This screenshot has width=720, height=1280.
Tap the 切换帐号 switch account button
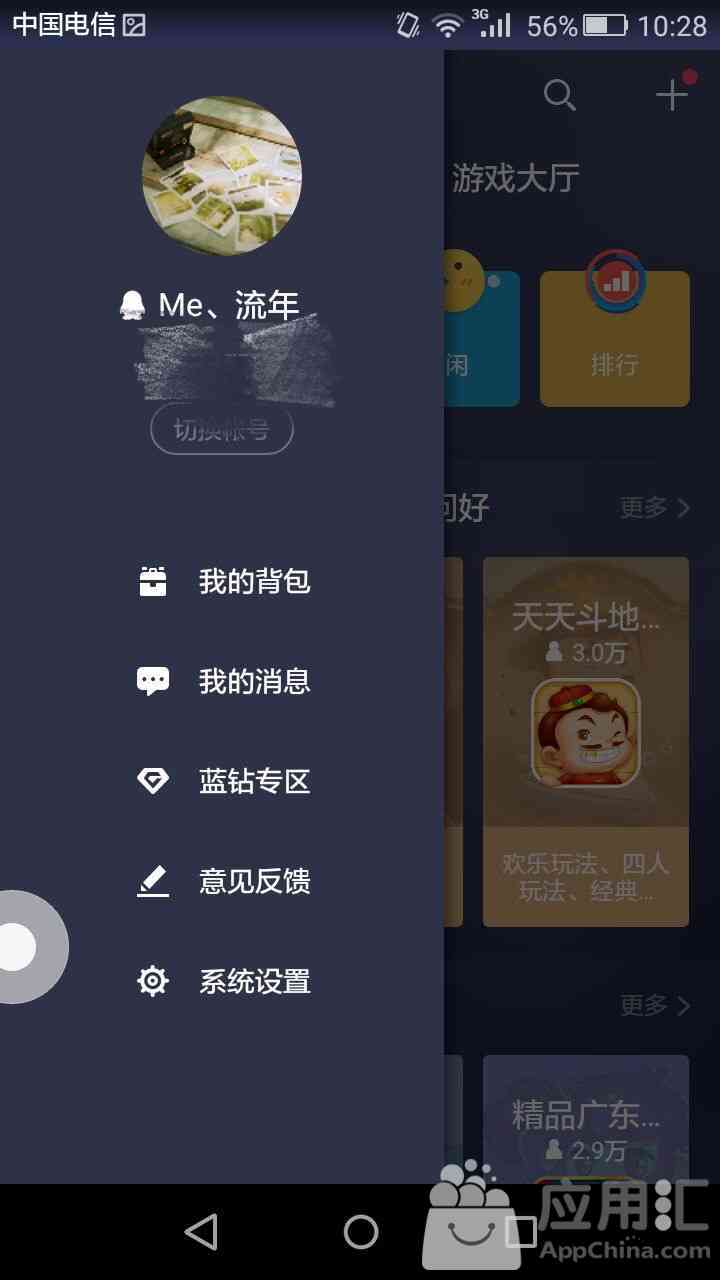click(x=222, y=431)
